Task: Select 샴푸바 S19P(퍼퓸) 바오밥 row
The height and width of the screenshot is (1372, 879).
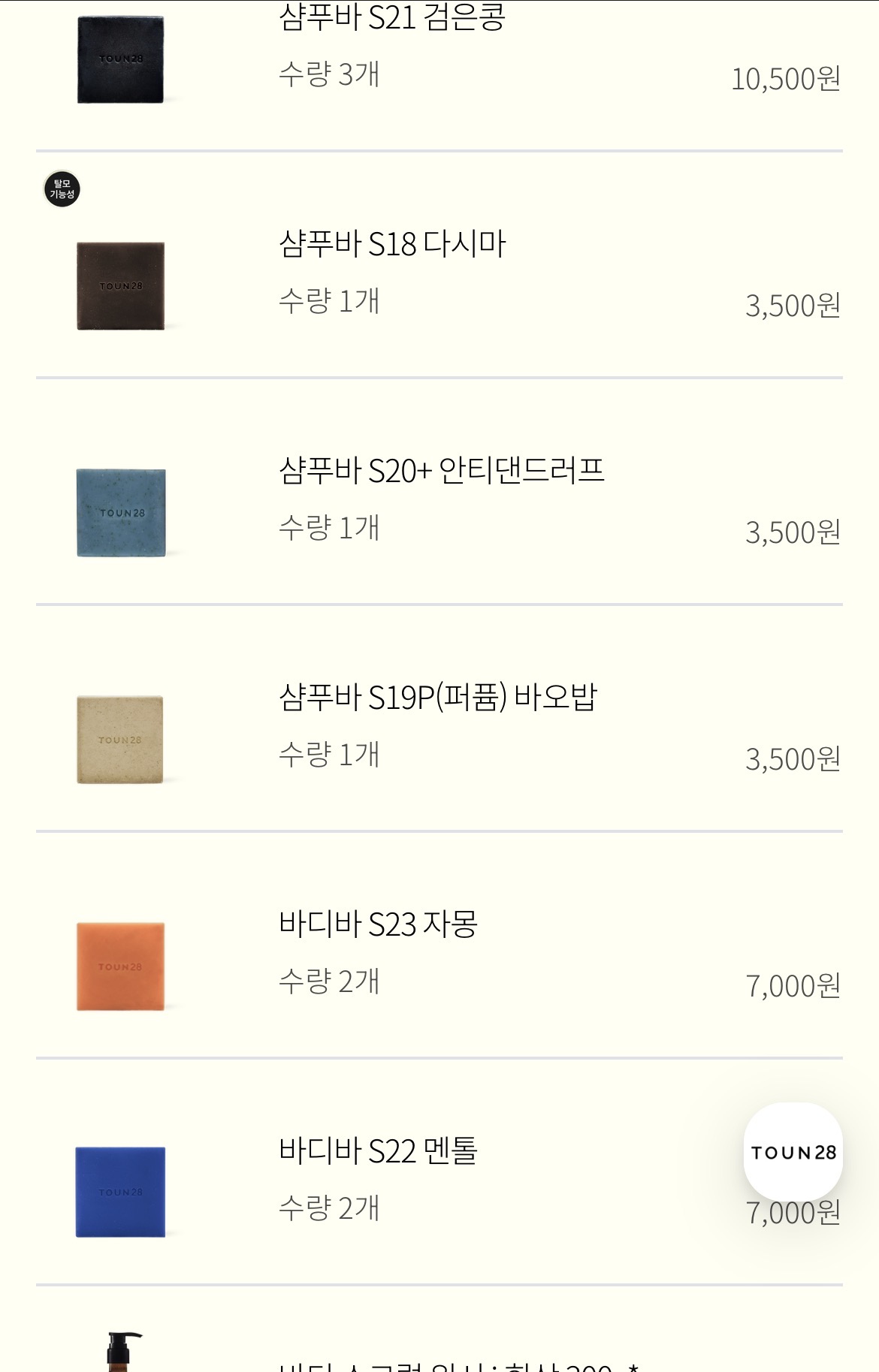Action: (x=437, y=698)
